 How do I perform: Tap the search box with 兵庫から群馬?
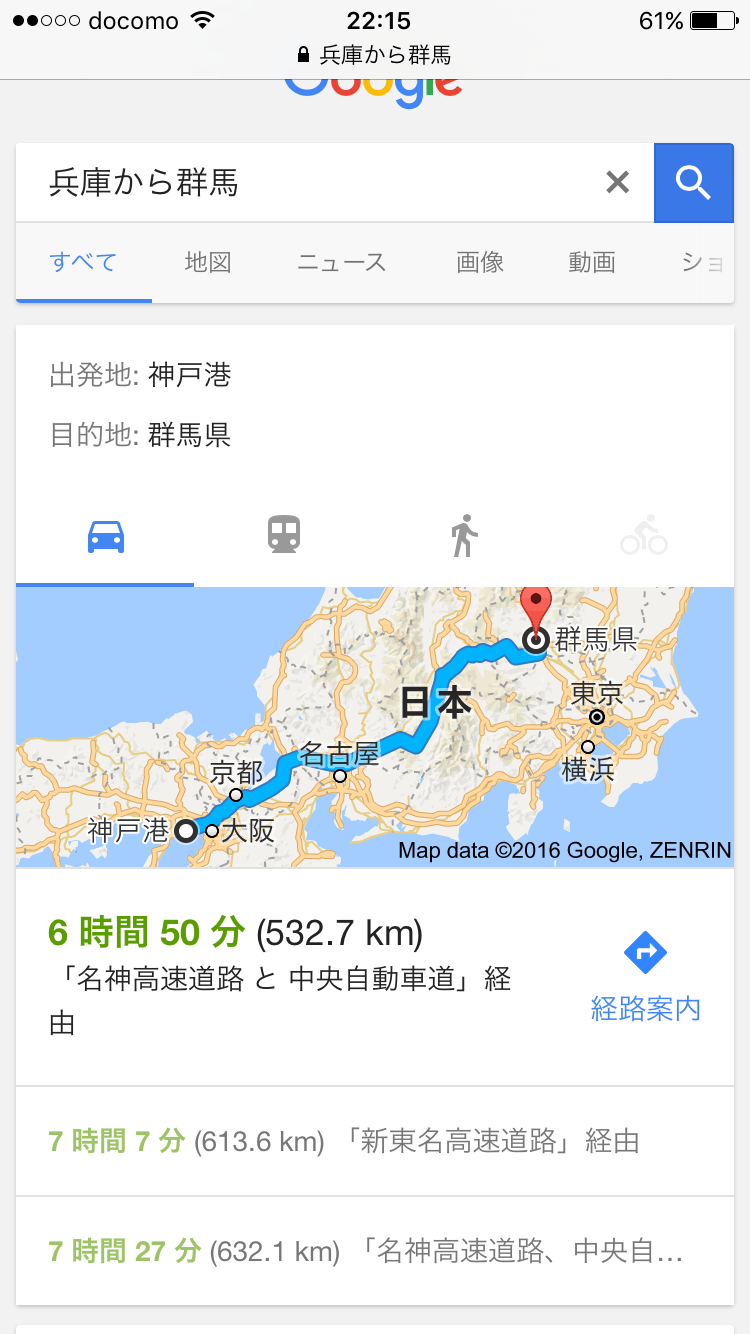(x=310, y=183)
